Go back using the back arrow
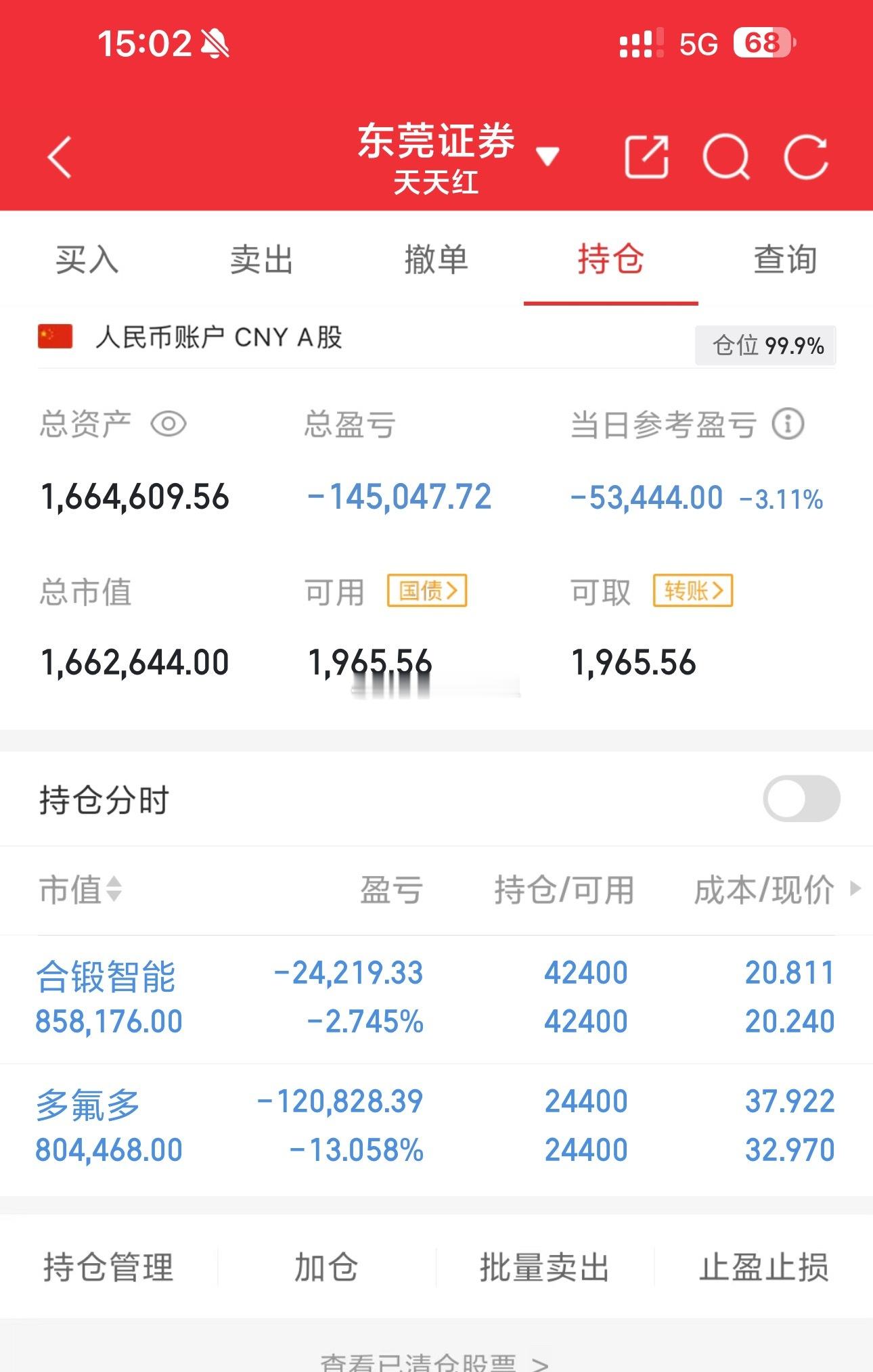Viewport: 873px width, 1372px height. coord(58,158)
